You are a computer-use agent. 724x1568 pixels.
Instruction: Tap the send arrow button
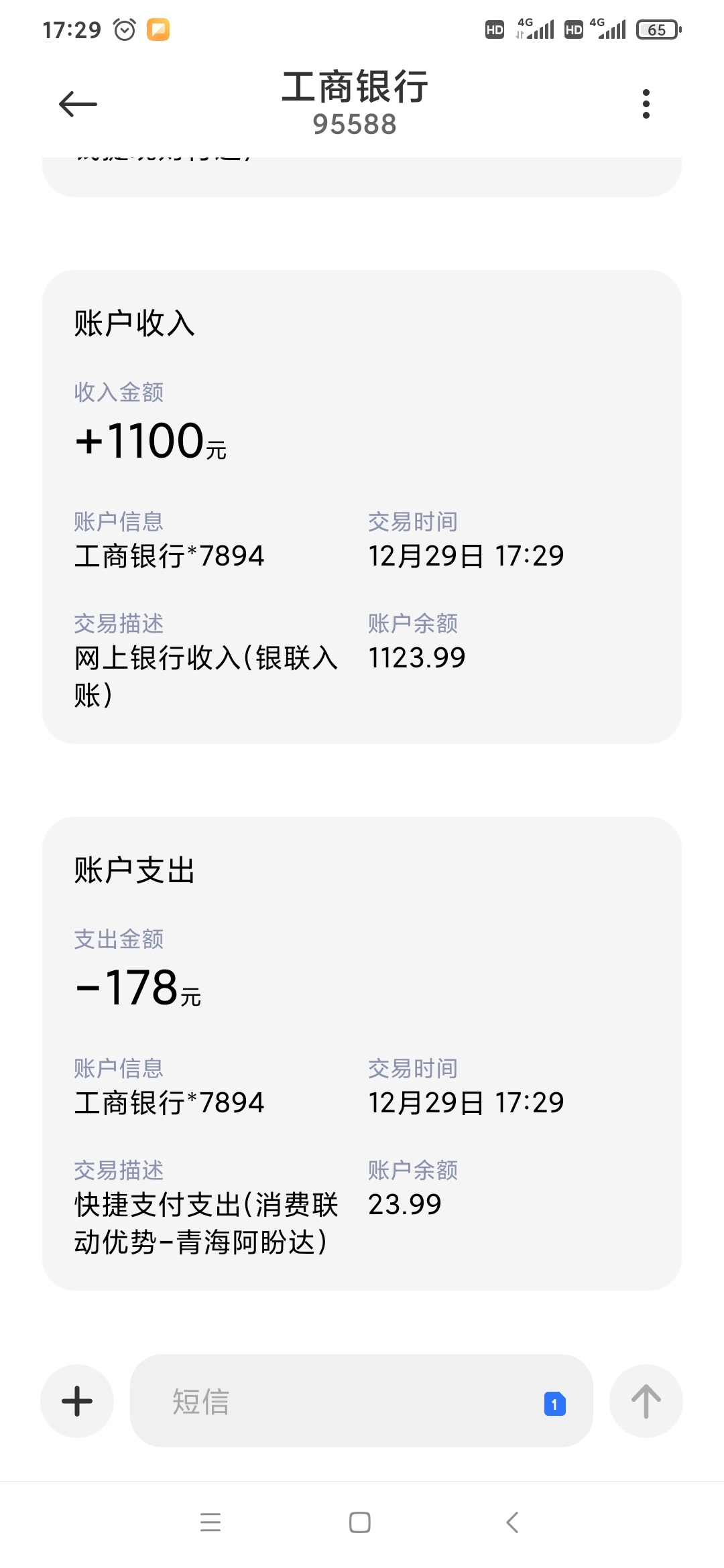click(x=646, y=1401)
